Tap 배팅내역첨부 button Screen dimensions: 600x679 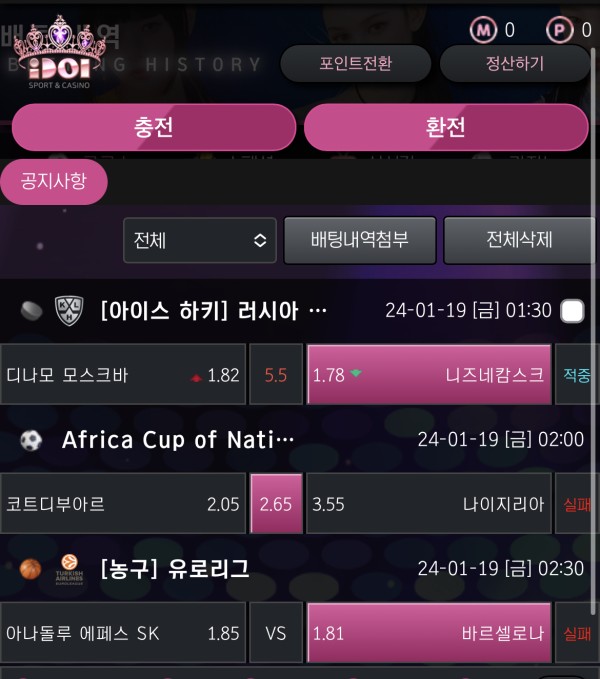click(x=359, y=240)
